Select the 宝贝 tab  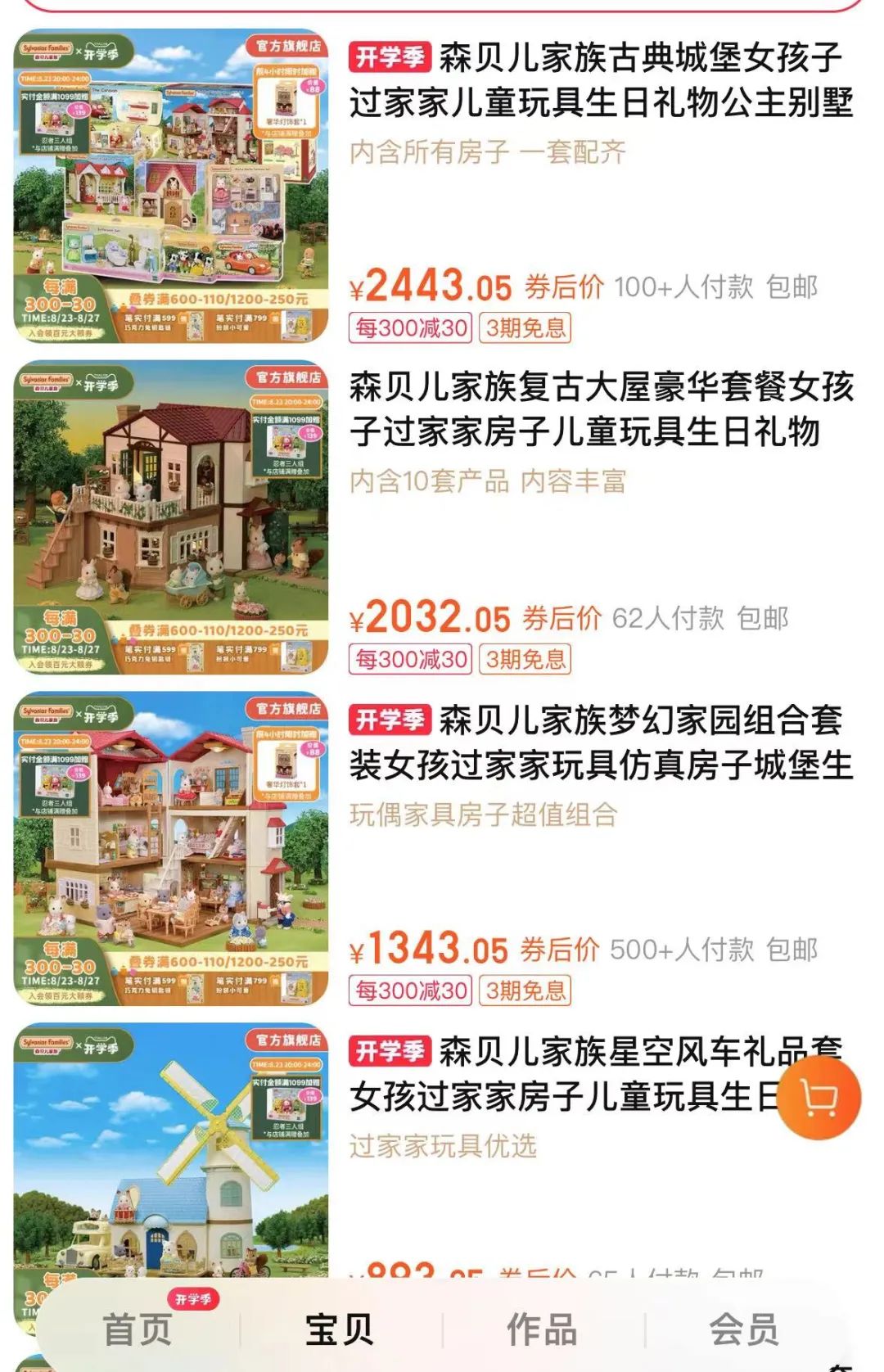[x=340, y=1328]
